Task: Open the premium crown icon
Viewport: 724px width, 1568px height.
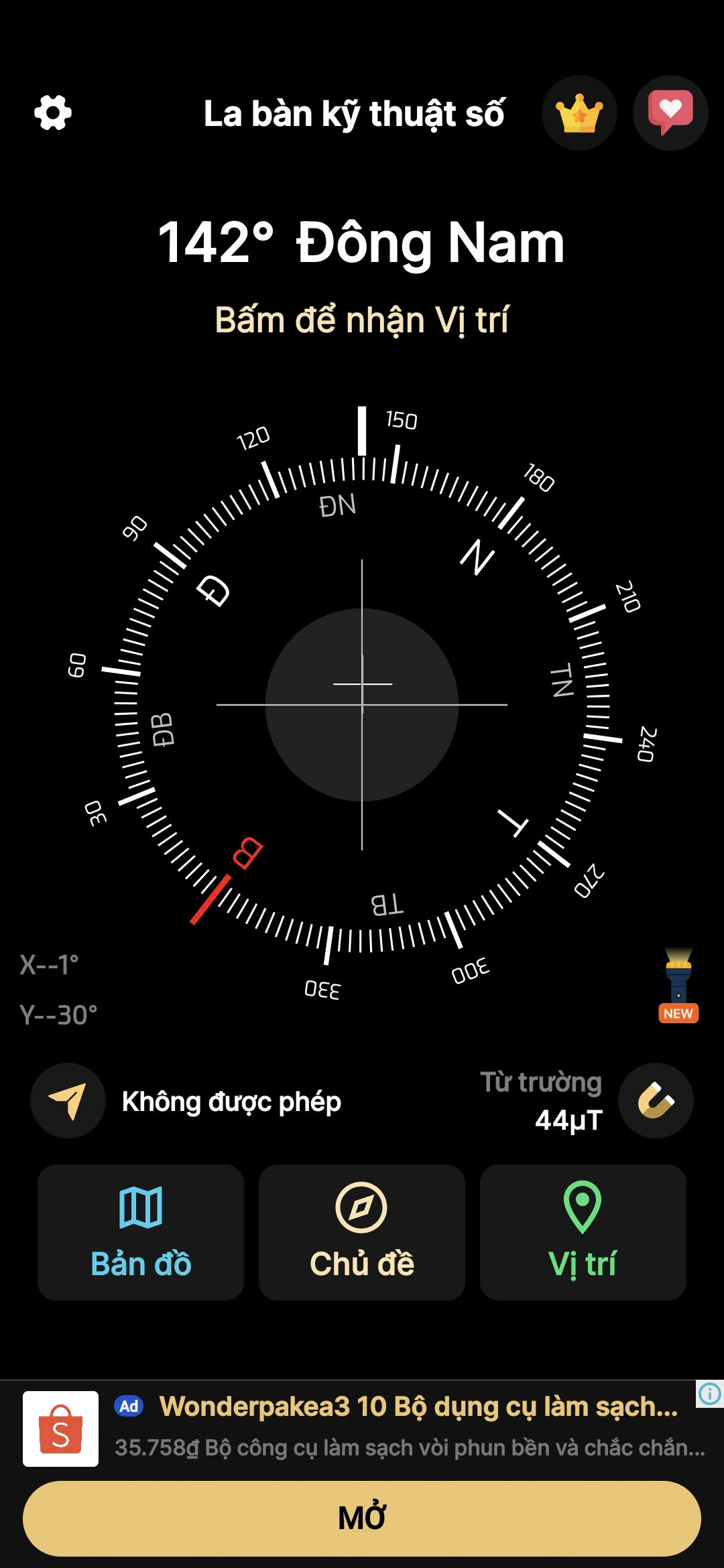Action: click(579, 113)
